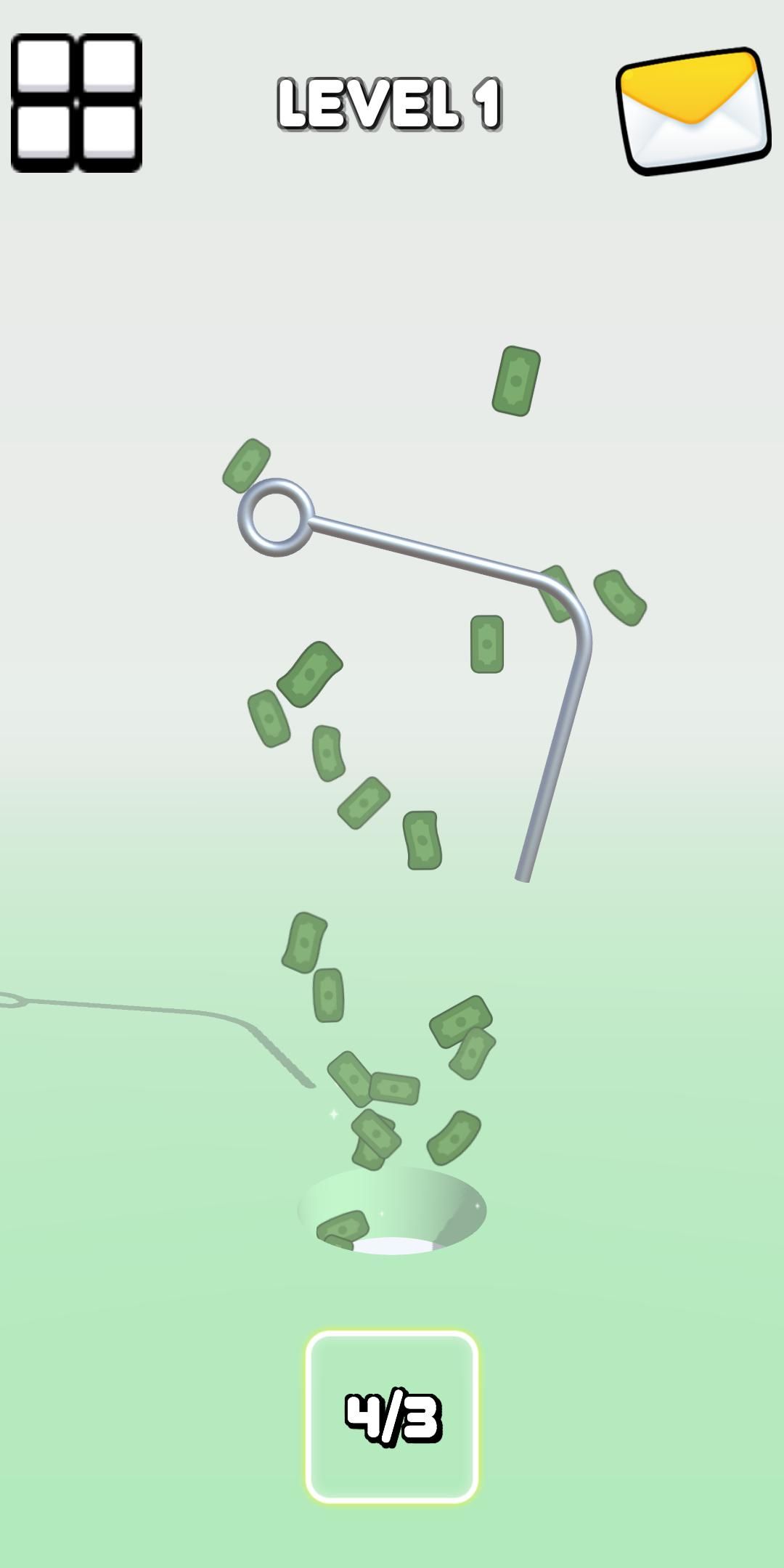The height and width of the screenshot is (1568, 784).
Task: Open the level grid menu
Action: tap(76, 102)
